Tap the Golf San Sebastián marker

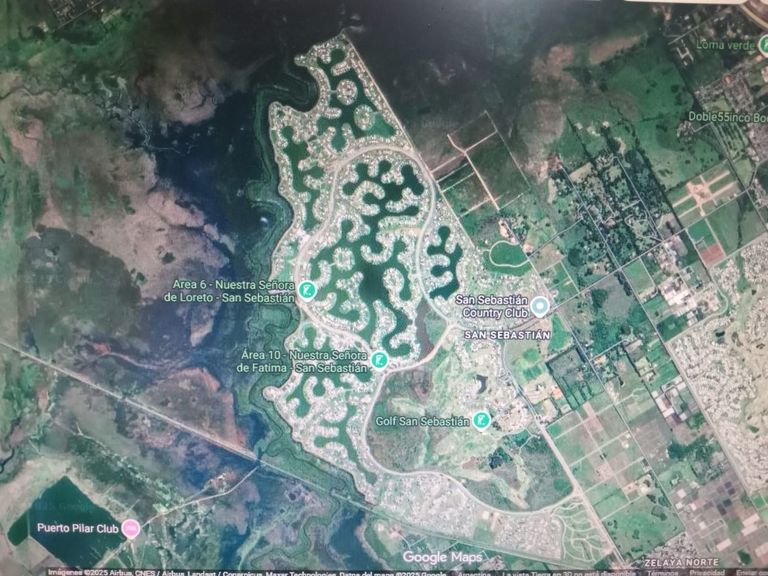click(482, 421)
